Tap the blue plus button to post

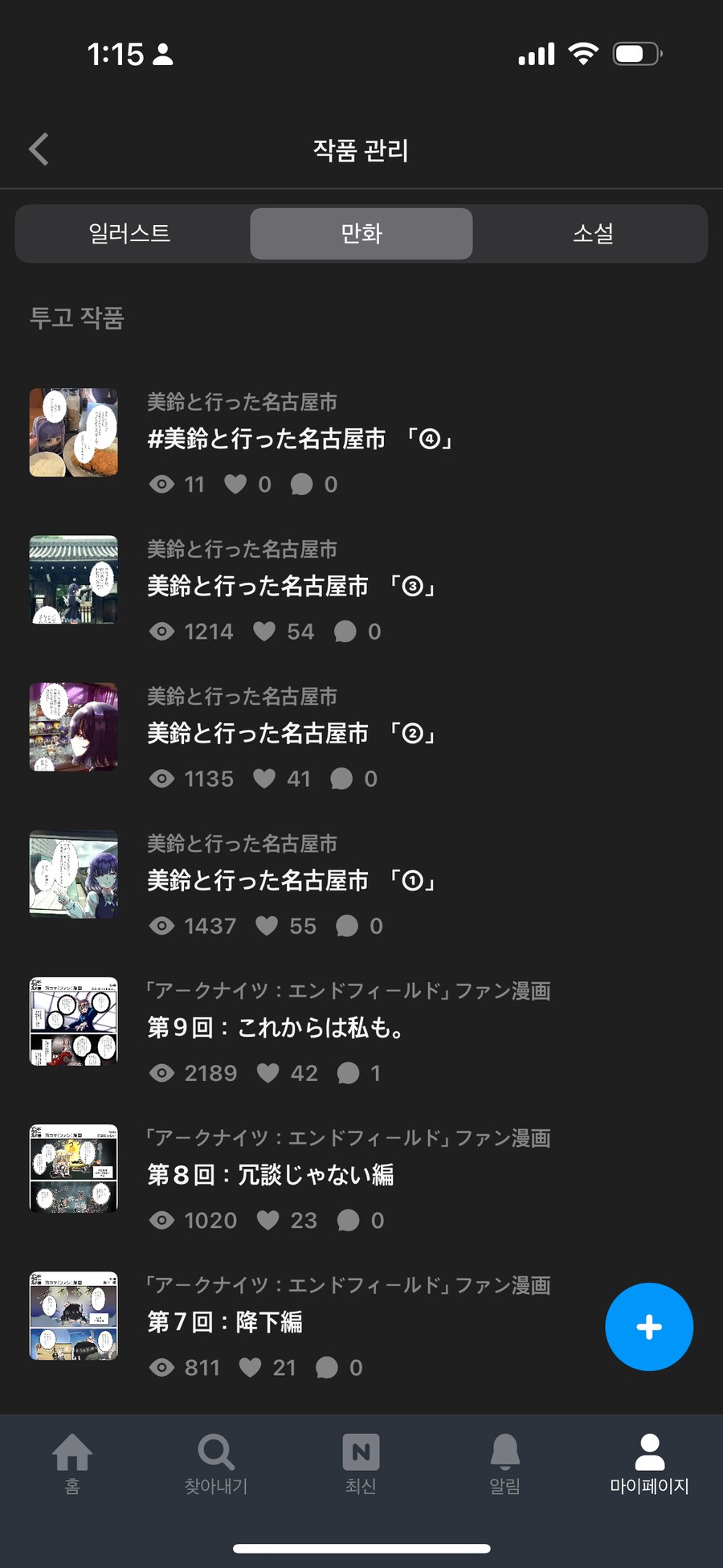pos(648,1327)
